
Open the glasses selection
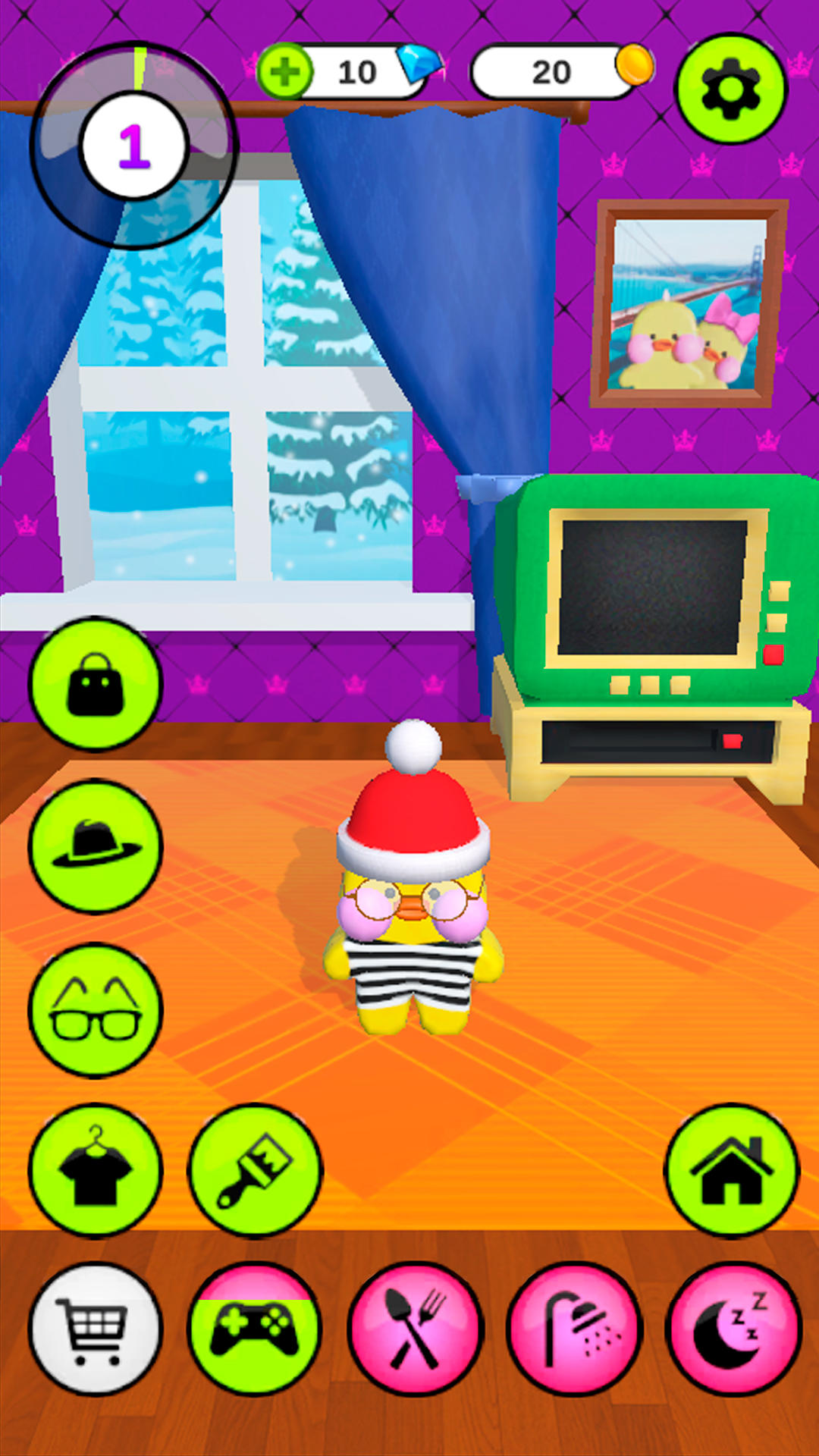pos(96,1010)
